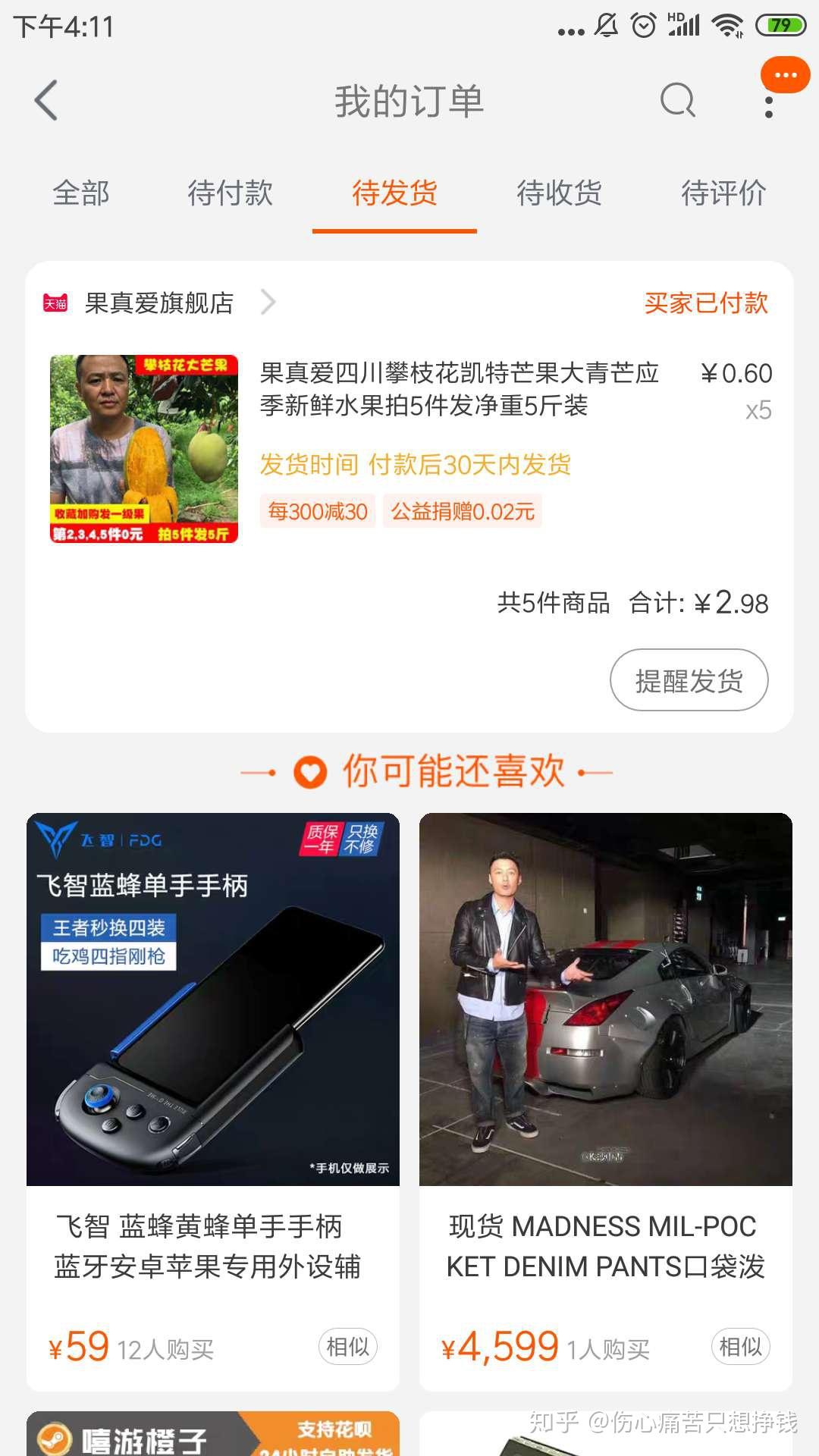Open the search icon on the orders page

coord(677,101)
